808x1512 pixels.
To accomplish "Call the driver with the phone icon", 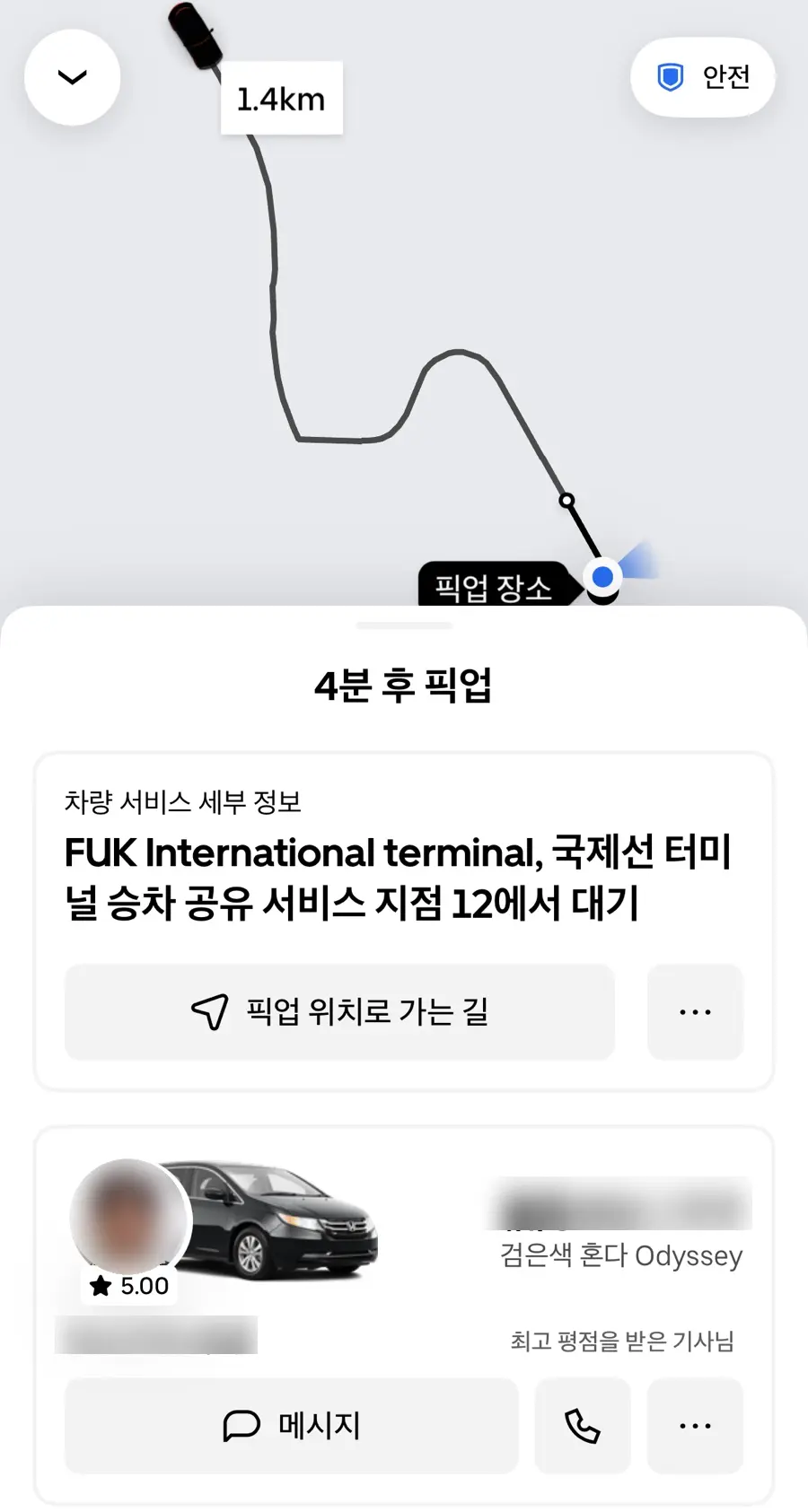I will point(583,1426).
